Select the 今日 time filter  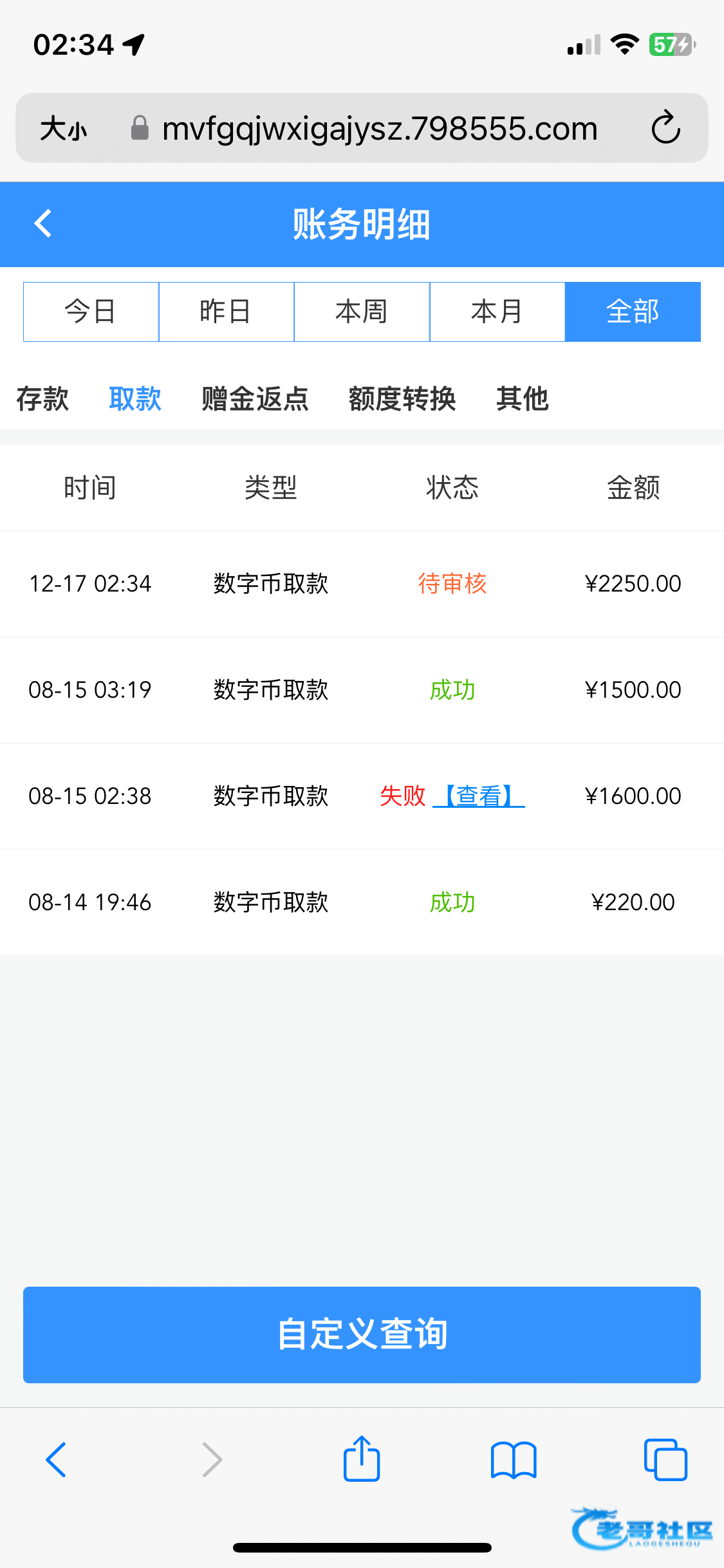tap(91, 312)
